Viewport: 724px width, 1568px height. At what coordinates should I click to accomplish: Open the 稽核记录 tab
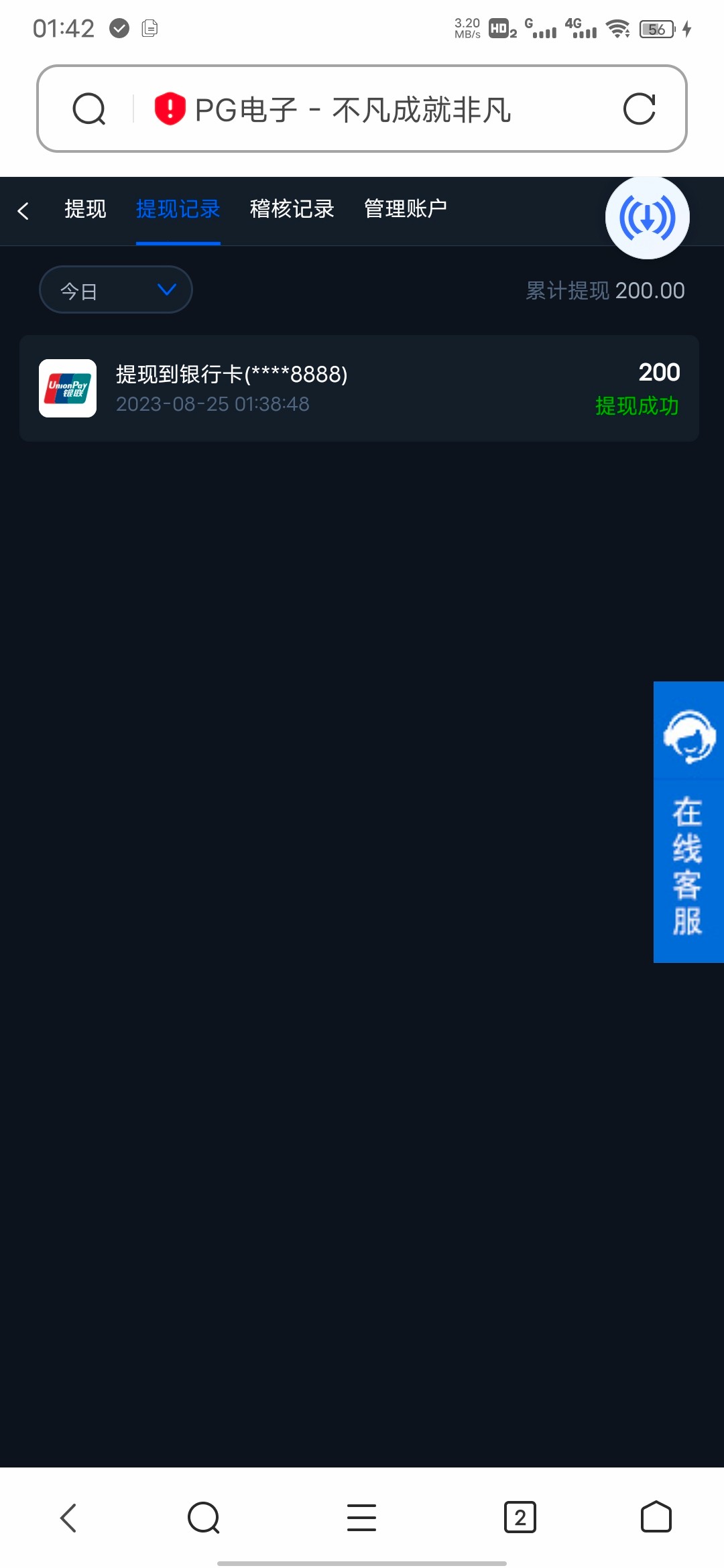coord(292,209)
